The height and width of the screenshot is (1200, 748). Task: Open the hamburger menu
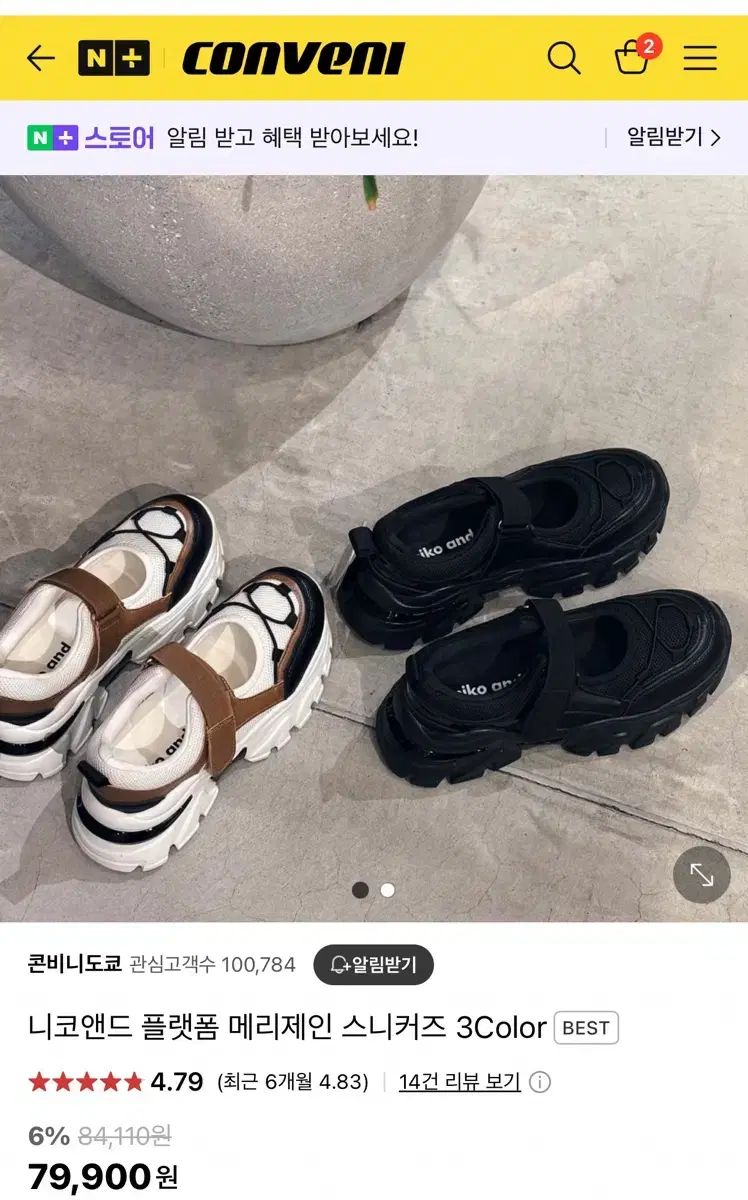(700, 58)
